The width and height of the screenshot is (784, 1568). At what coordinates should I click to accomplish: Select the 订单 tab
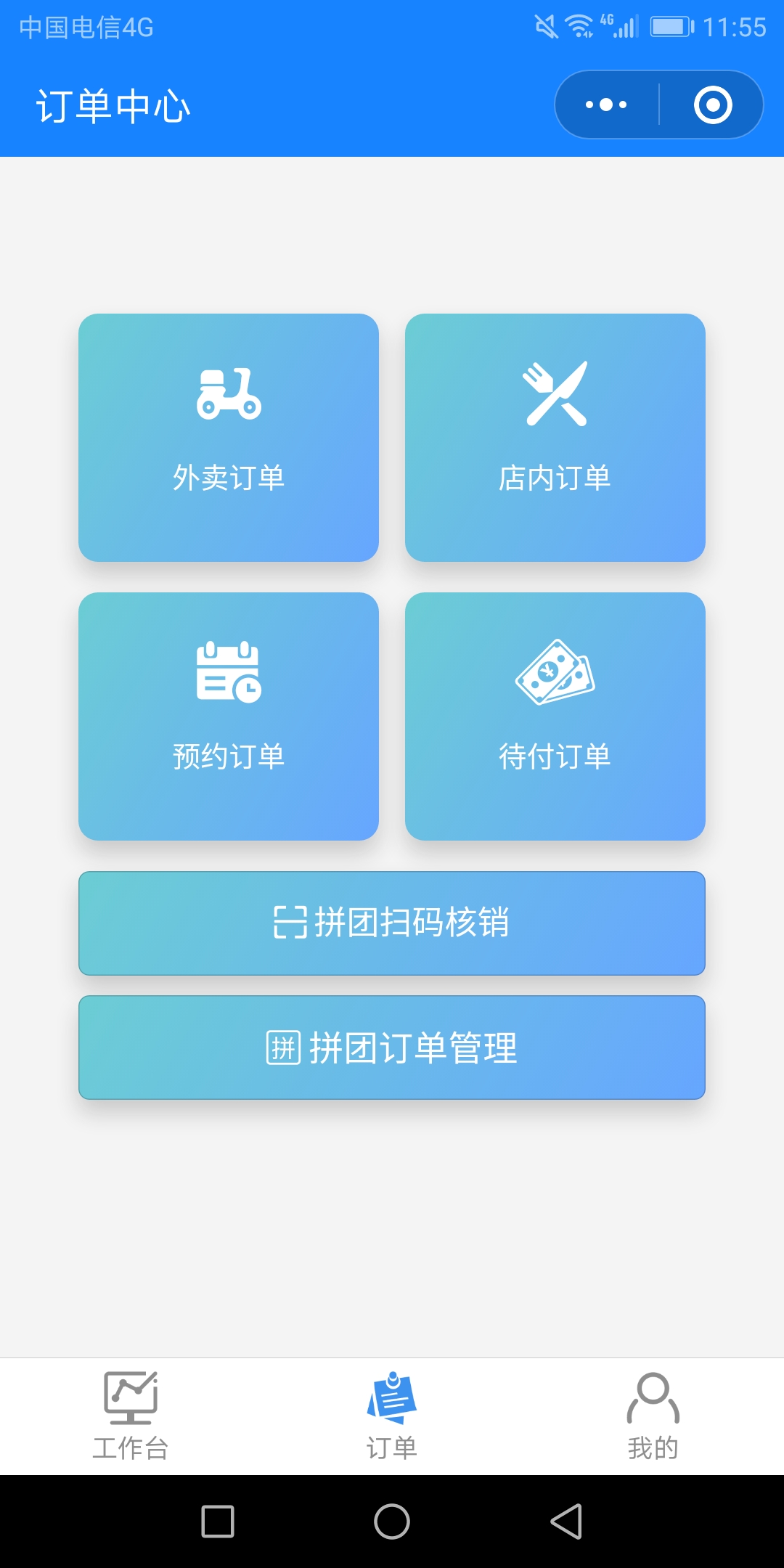point(392,1416)
